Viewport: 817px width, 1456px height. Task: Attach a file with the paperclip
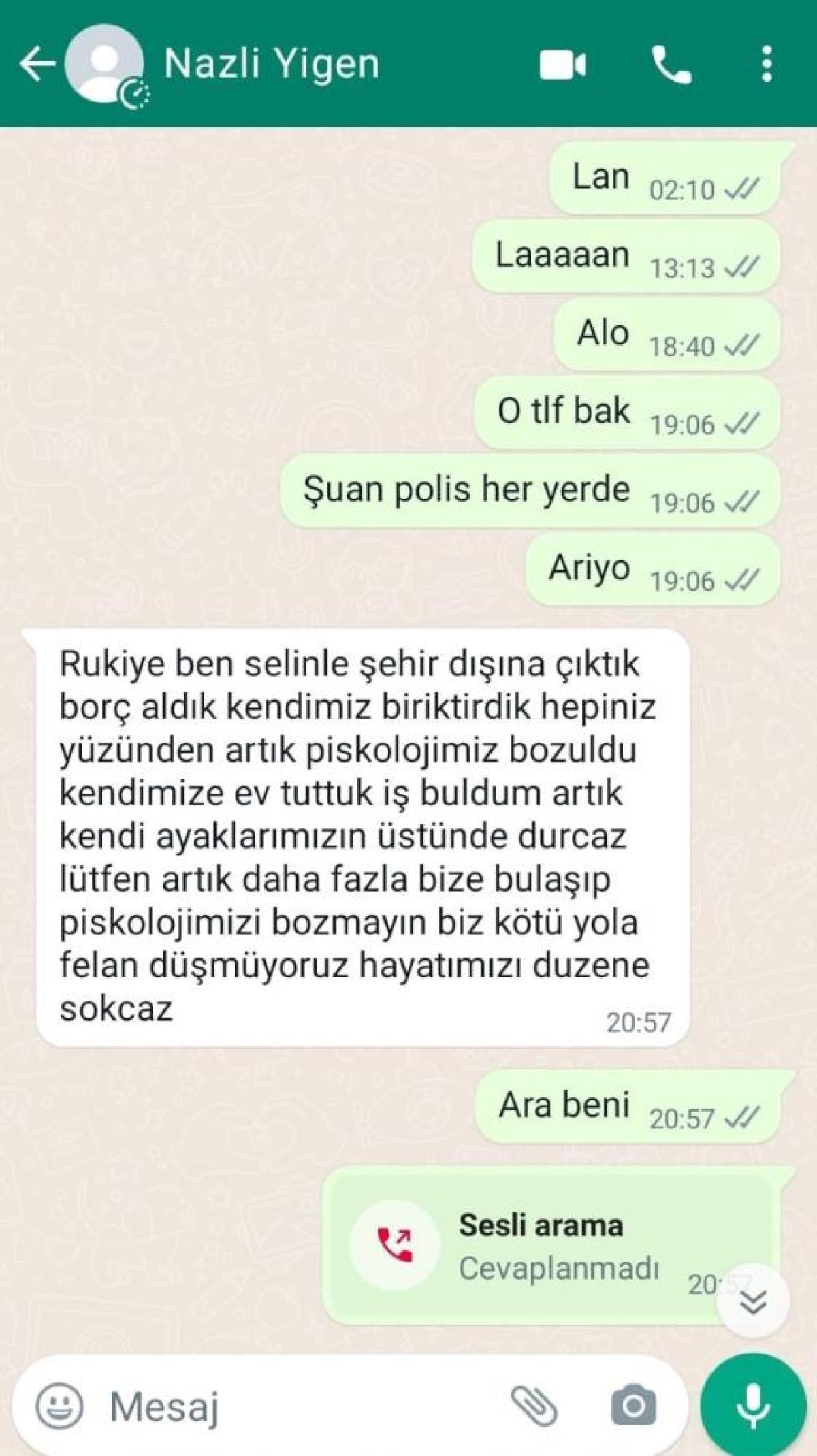[534, 1406]
